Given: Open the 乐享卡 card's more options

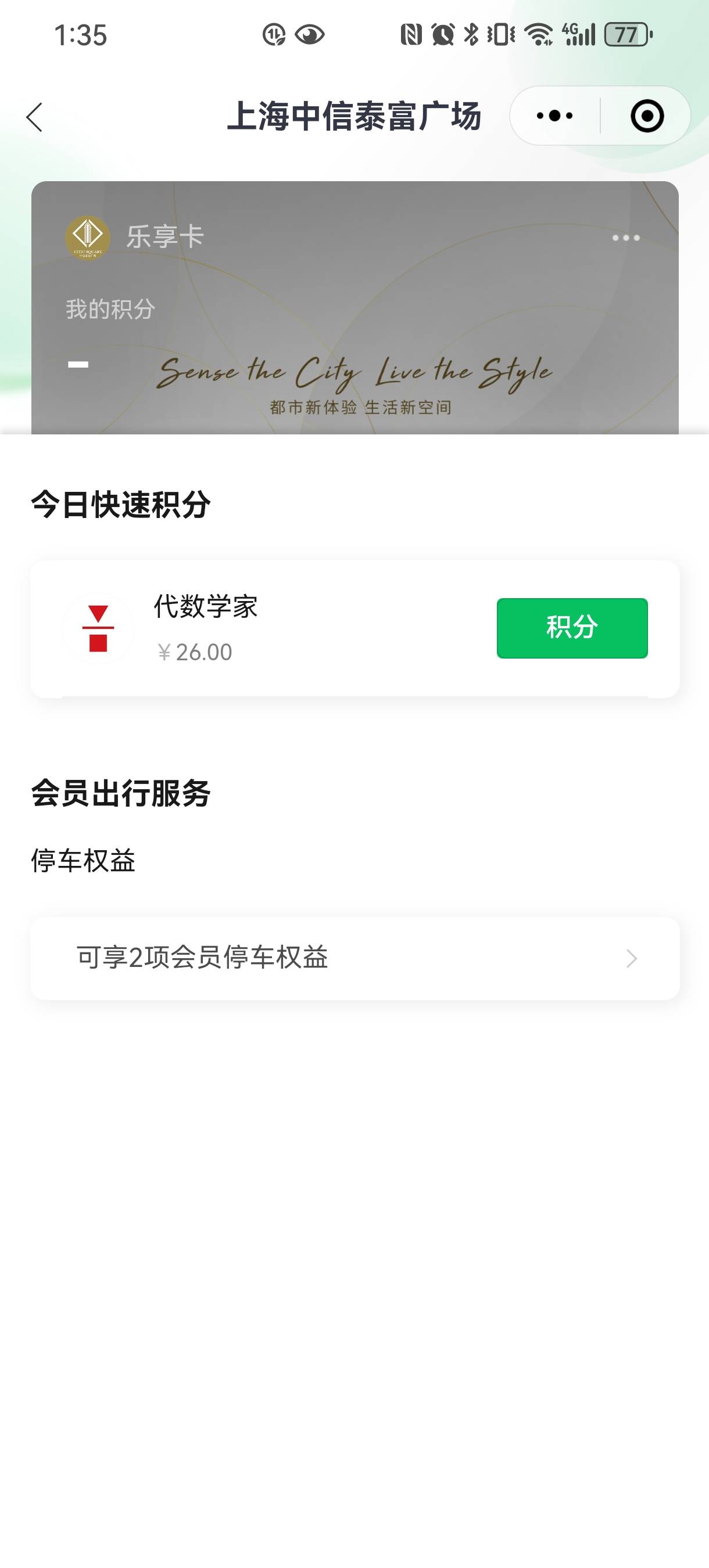Looking at the screenshot, I should pos(625,238).
